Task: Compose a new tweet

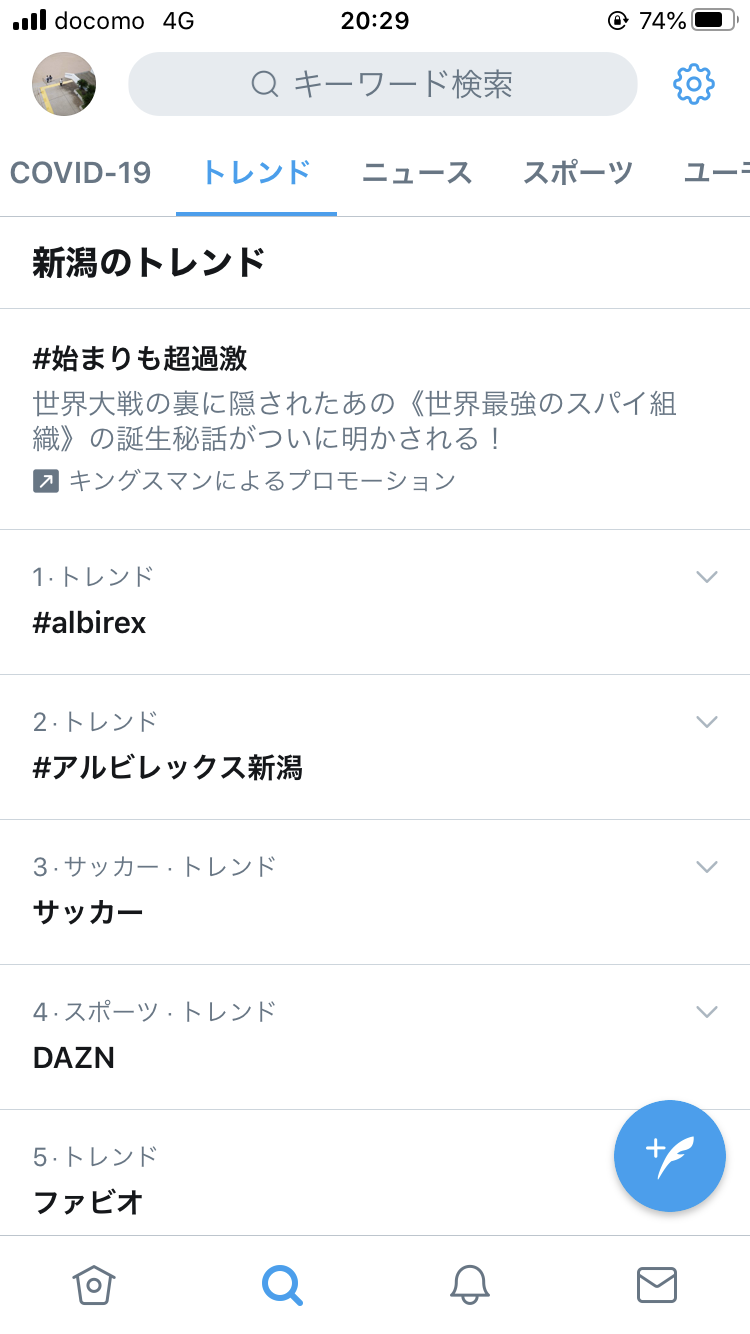Action: coord(670,1156)
